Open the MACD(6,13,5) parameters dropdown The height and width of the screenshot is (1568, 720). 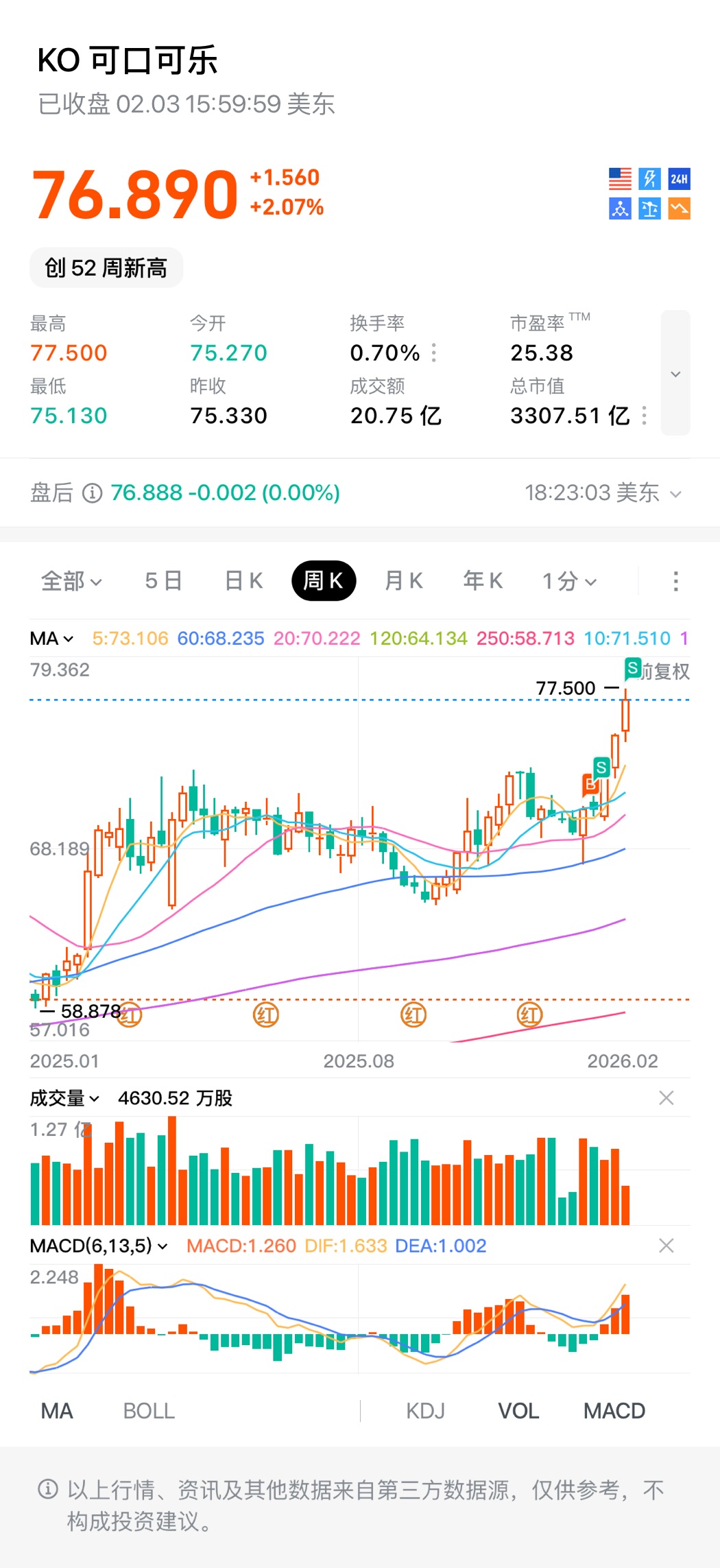[98, 1246]
